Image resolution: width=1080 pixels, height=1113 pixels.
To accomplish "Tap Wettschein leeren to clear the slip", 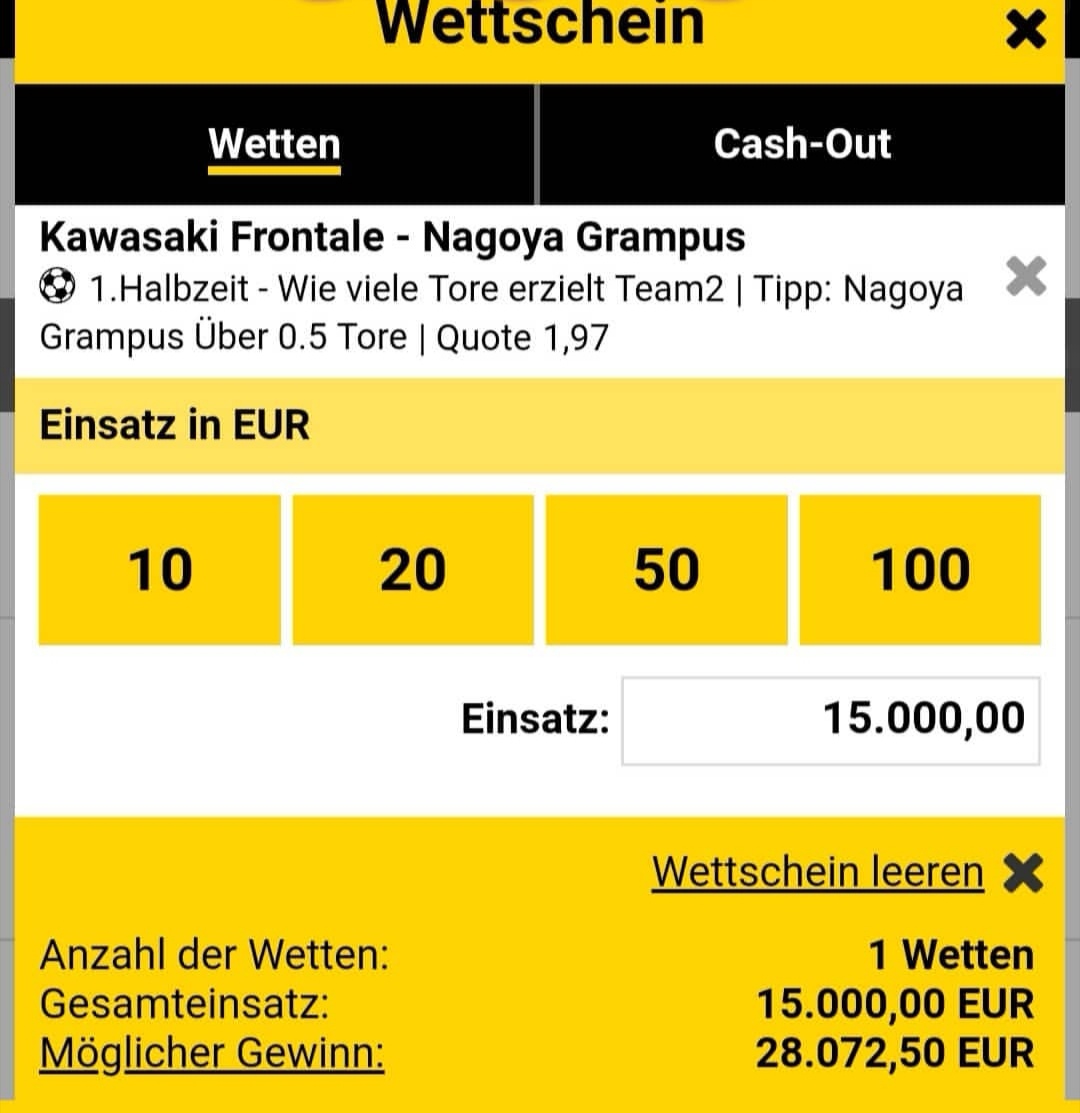I will click(x=818, y=872).
